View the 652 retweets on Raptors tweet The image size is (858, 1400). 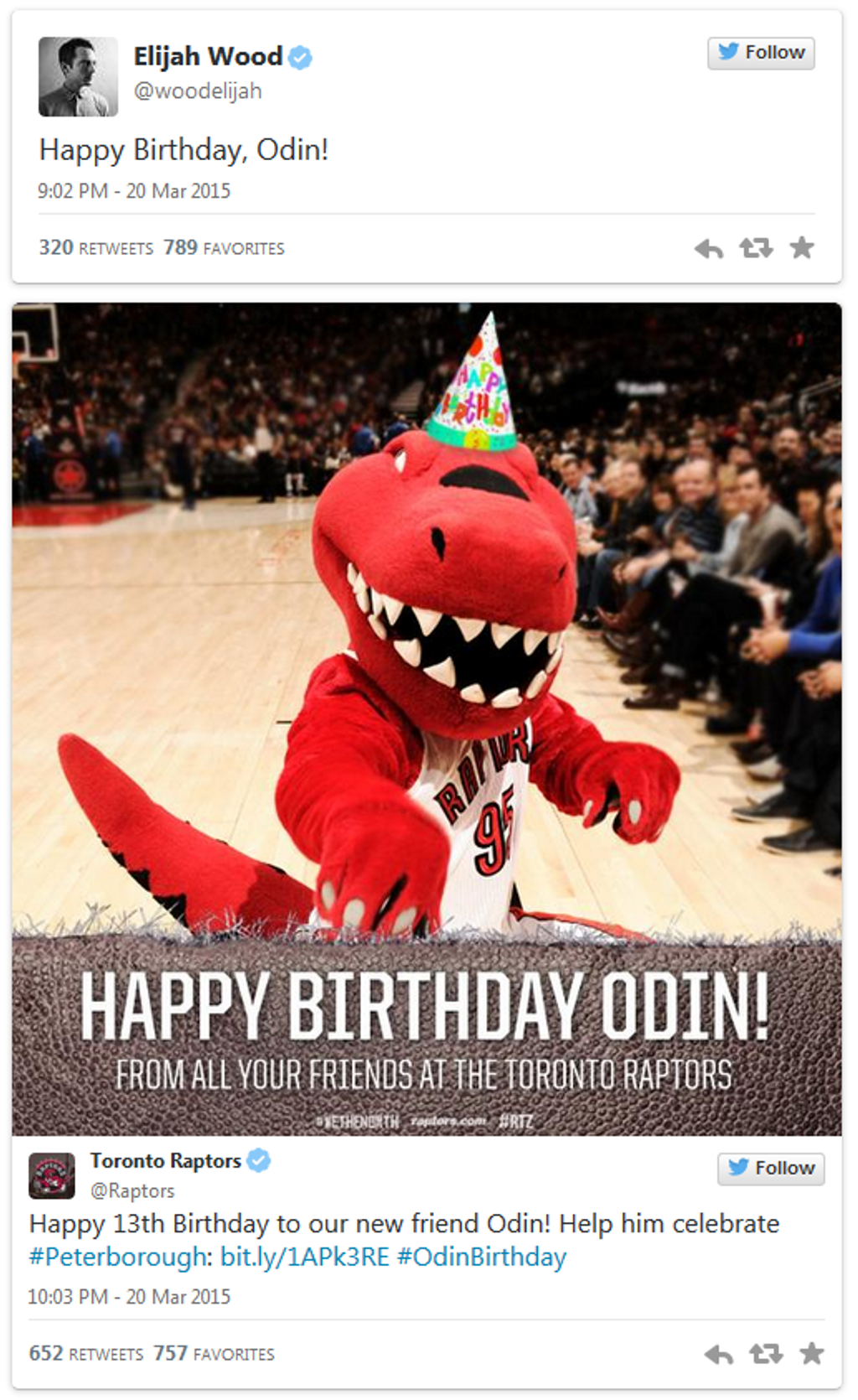click(86, 1354)
